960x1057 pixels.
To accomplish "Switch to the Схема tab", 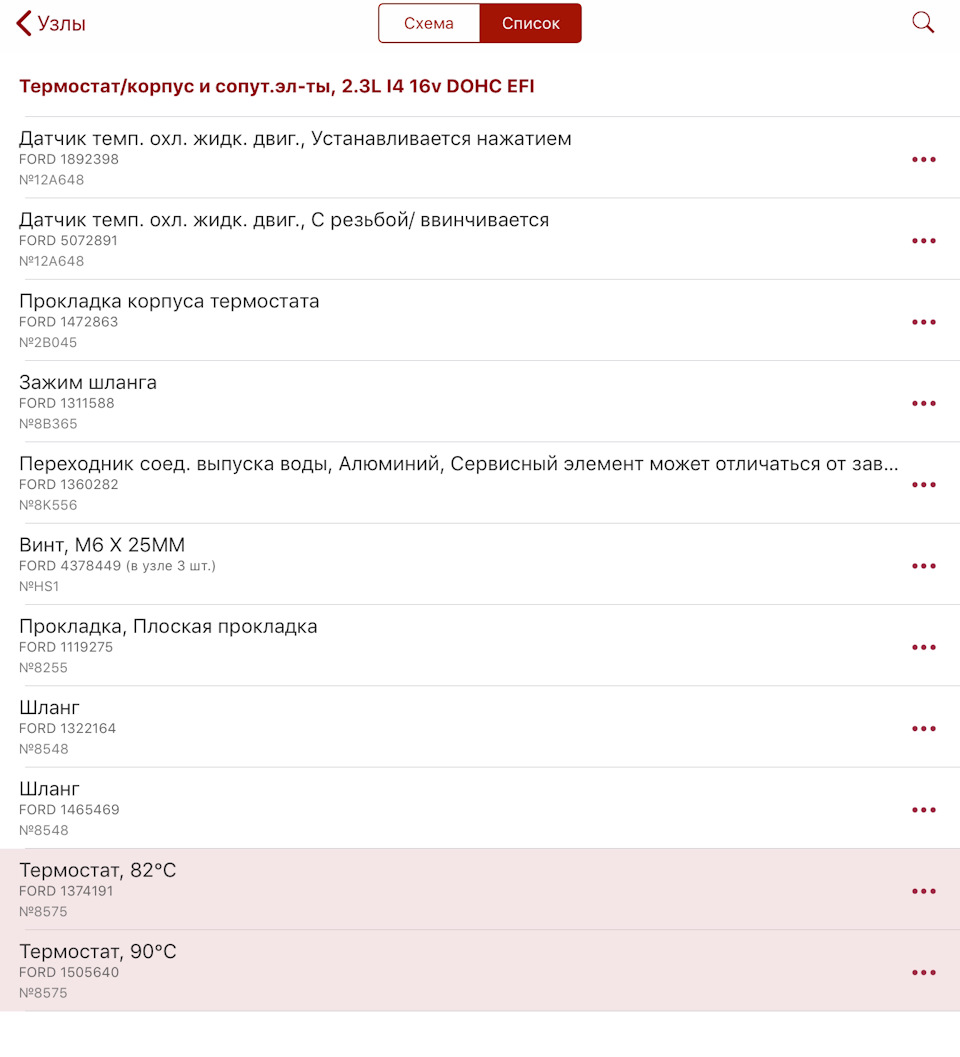I will point(429,23).
